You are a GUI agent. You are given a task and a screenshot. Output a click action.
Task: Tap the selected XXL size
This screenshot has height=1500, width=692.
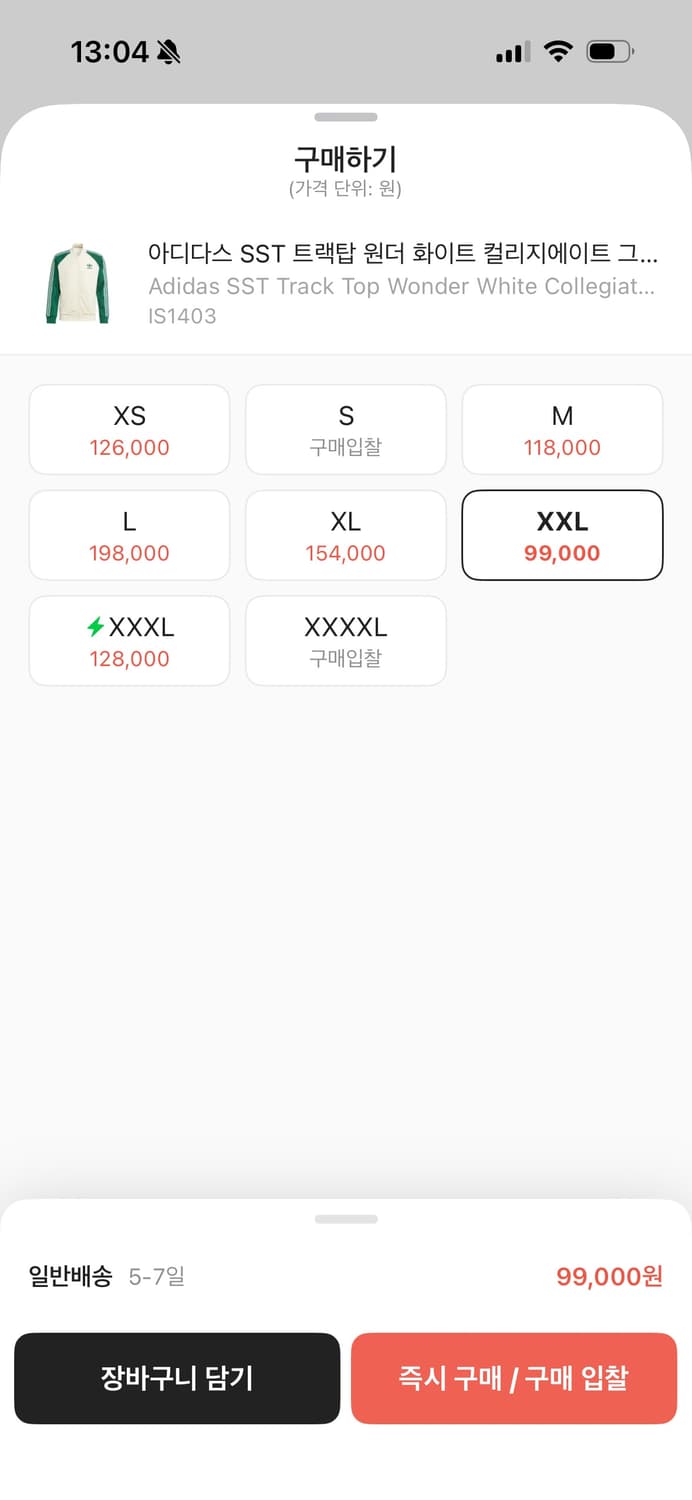point(562,535)
